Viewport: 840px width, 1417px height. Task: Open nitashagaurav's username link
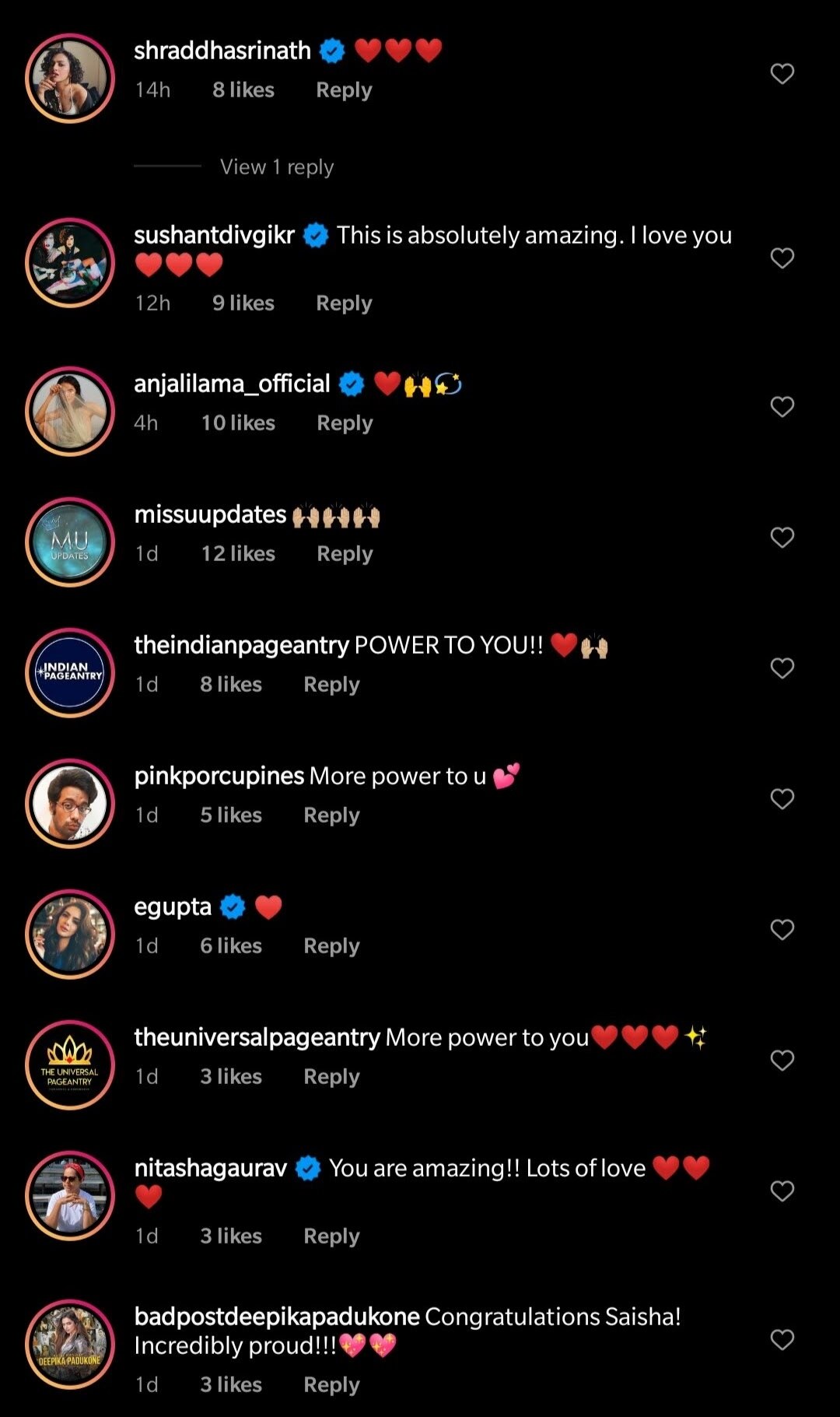pyautogui.click(x=210, y=1168)
